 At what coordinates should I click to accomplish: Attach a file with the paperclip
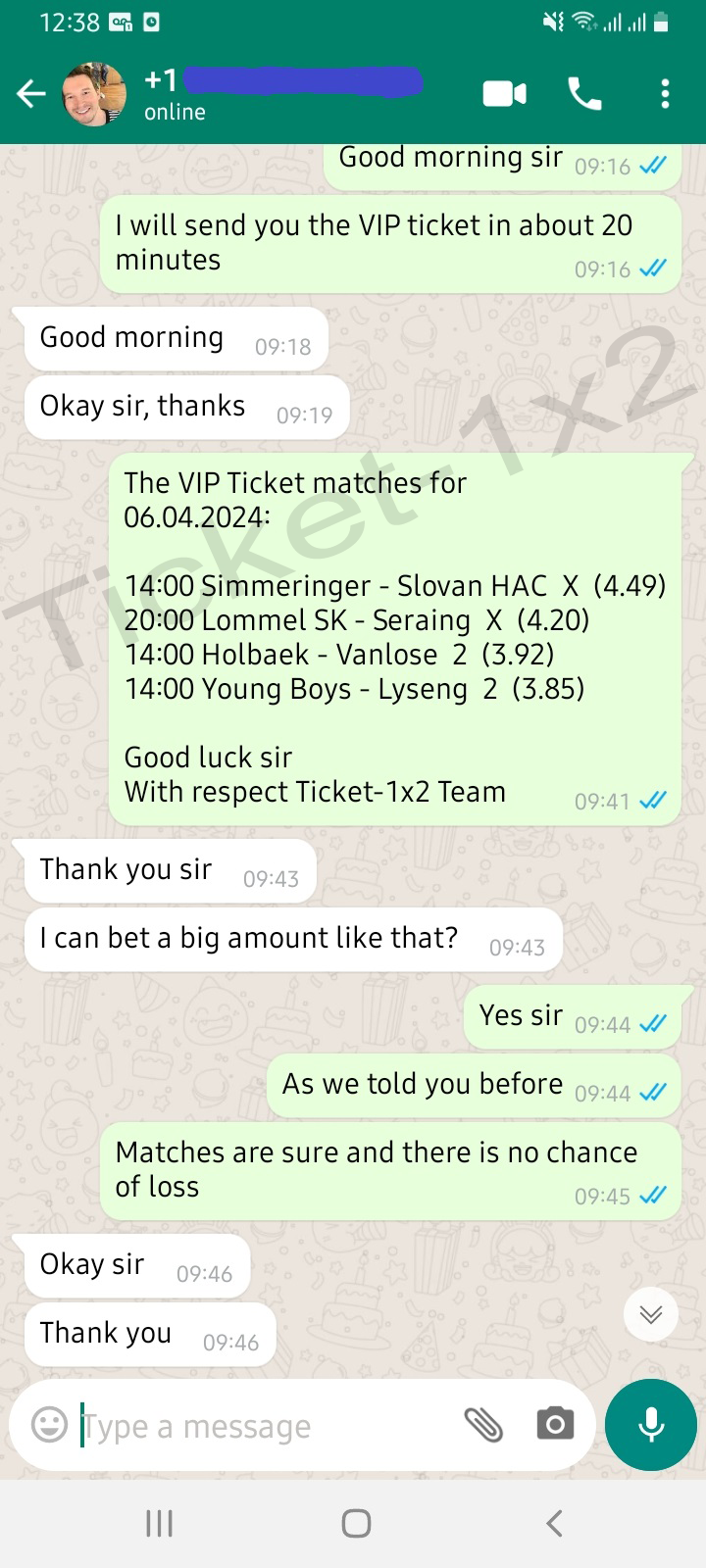click(483, 1424)
